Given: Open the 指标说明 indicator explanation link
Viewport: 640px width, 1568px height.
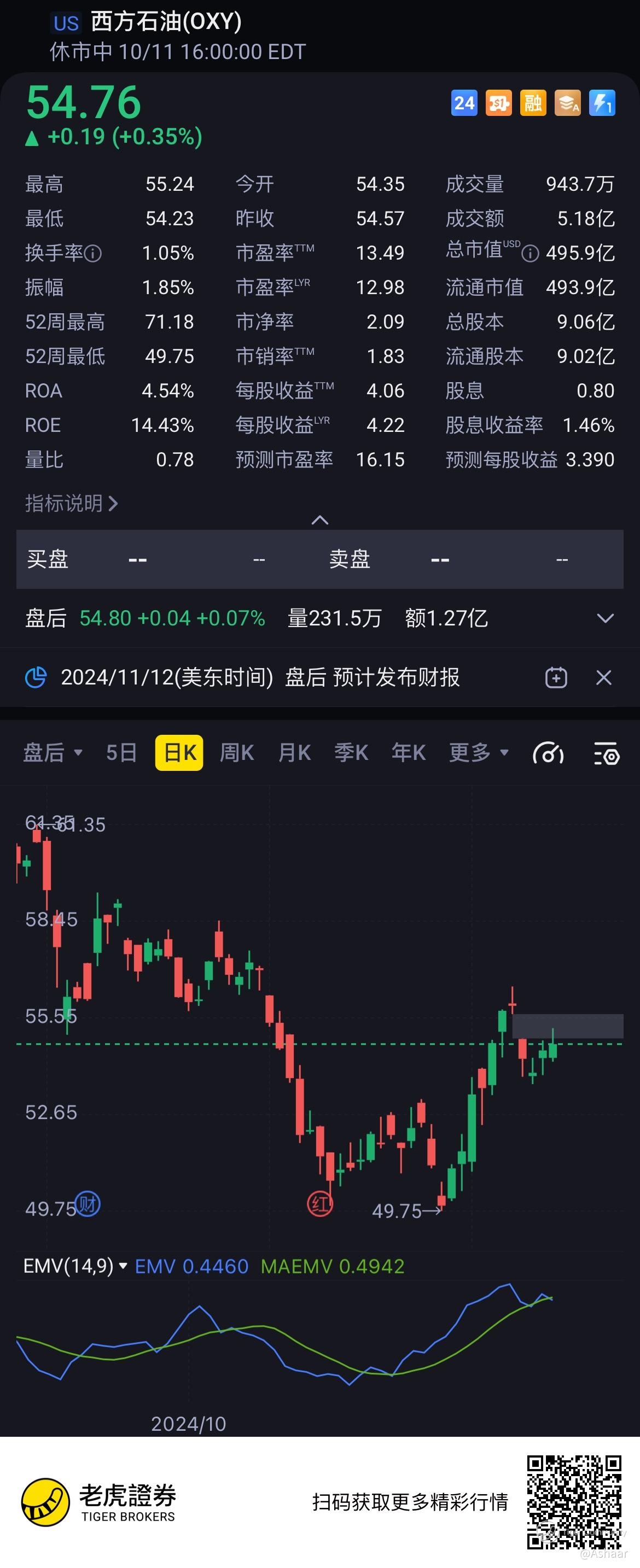Looking at the screenshot, I should point(71,504).
